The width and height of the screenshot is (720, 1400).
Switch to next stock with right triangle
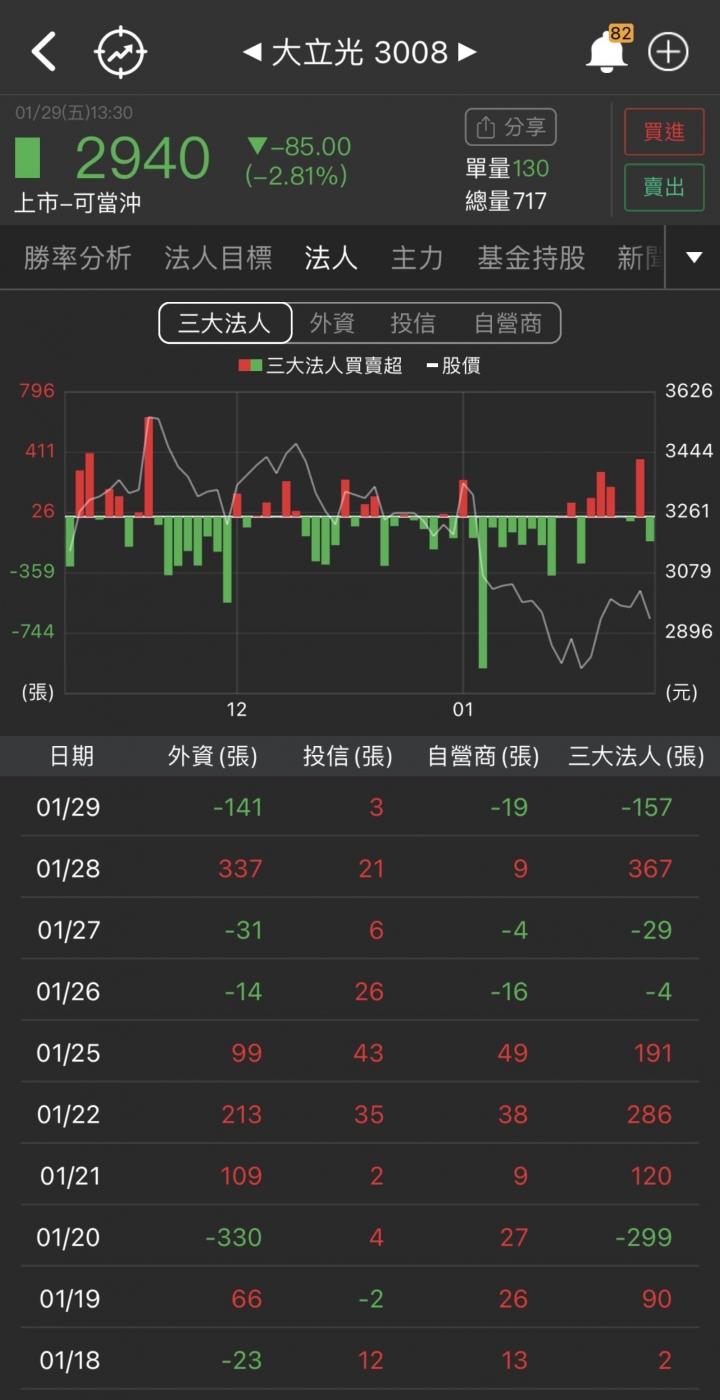(x=467, y=52)
